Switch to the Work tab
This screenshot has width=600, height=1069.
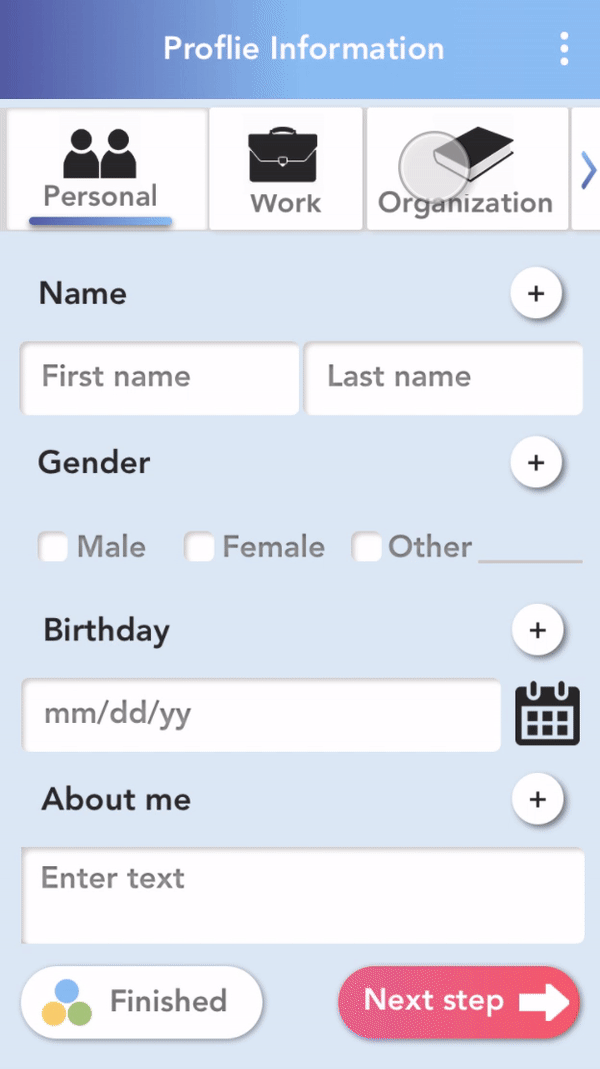point(286,170)
